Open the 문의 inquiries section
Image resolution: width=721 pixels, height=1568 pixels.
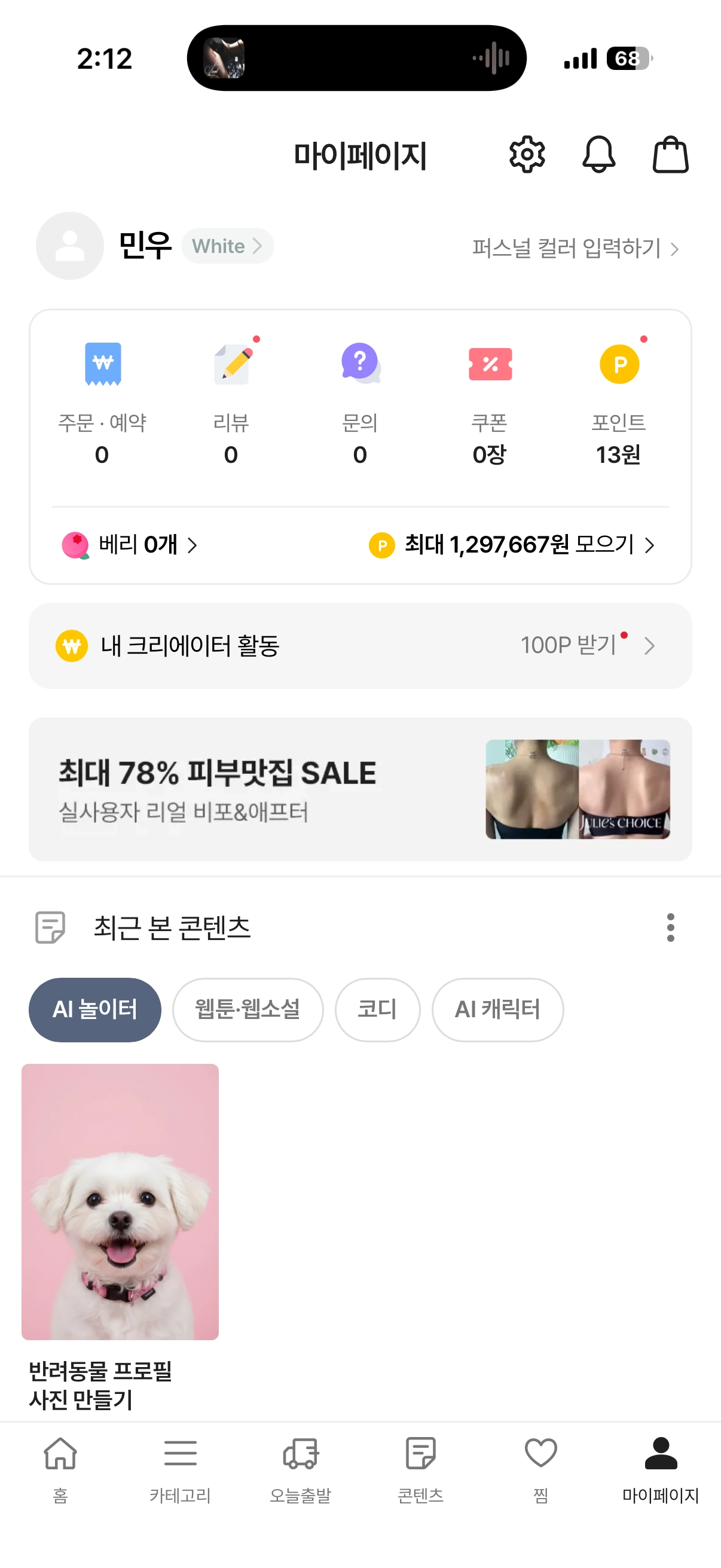tap(360, 402)
